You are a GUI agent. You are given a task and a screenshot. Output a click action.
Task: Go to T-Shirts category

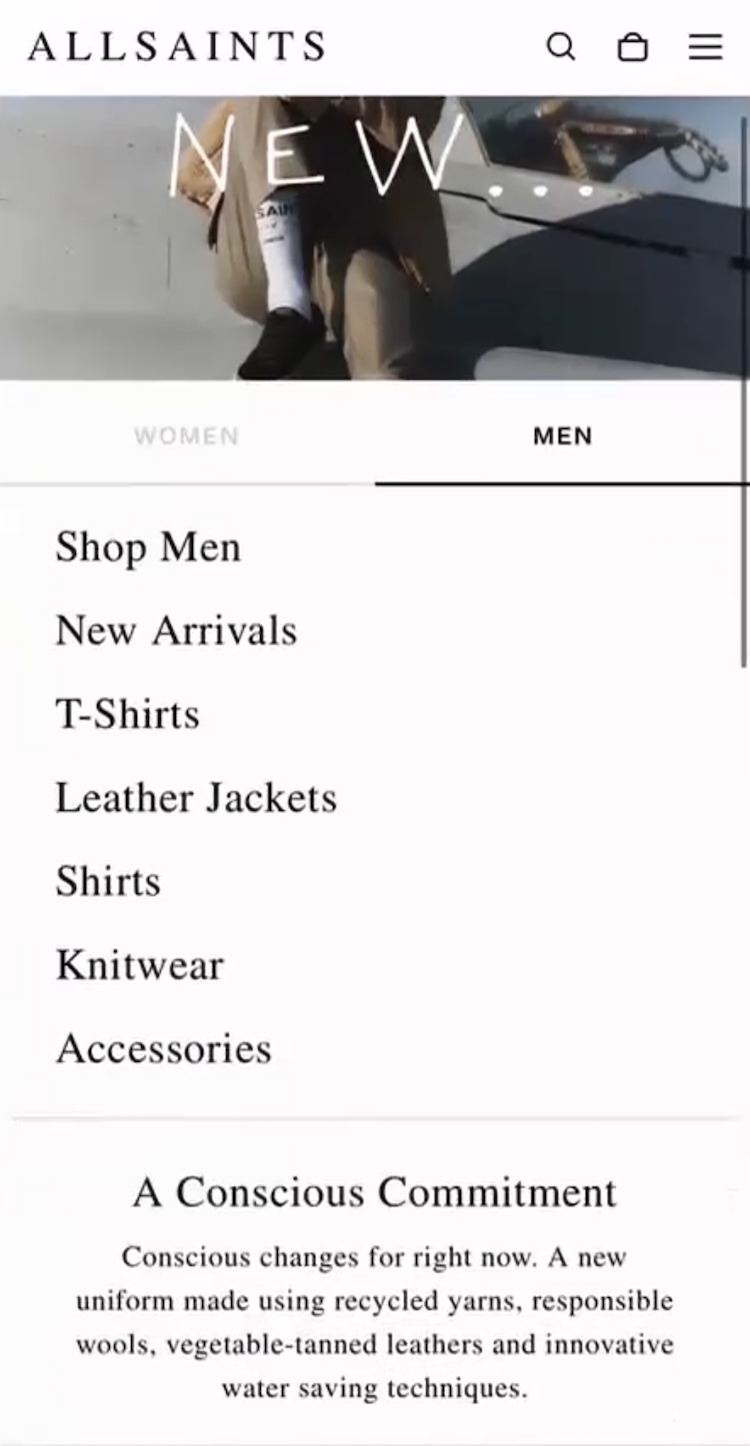(128, 714)
